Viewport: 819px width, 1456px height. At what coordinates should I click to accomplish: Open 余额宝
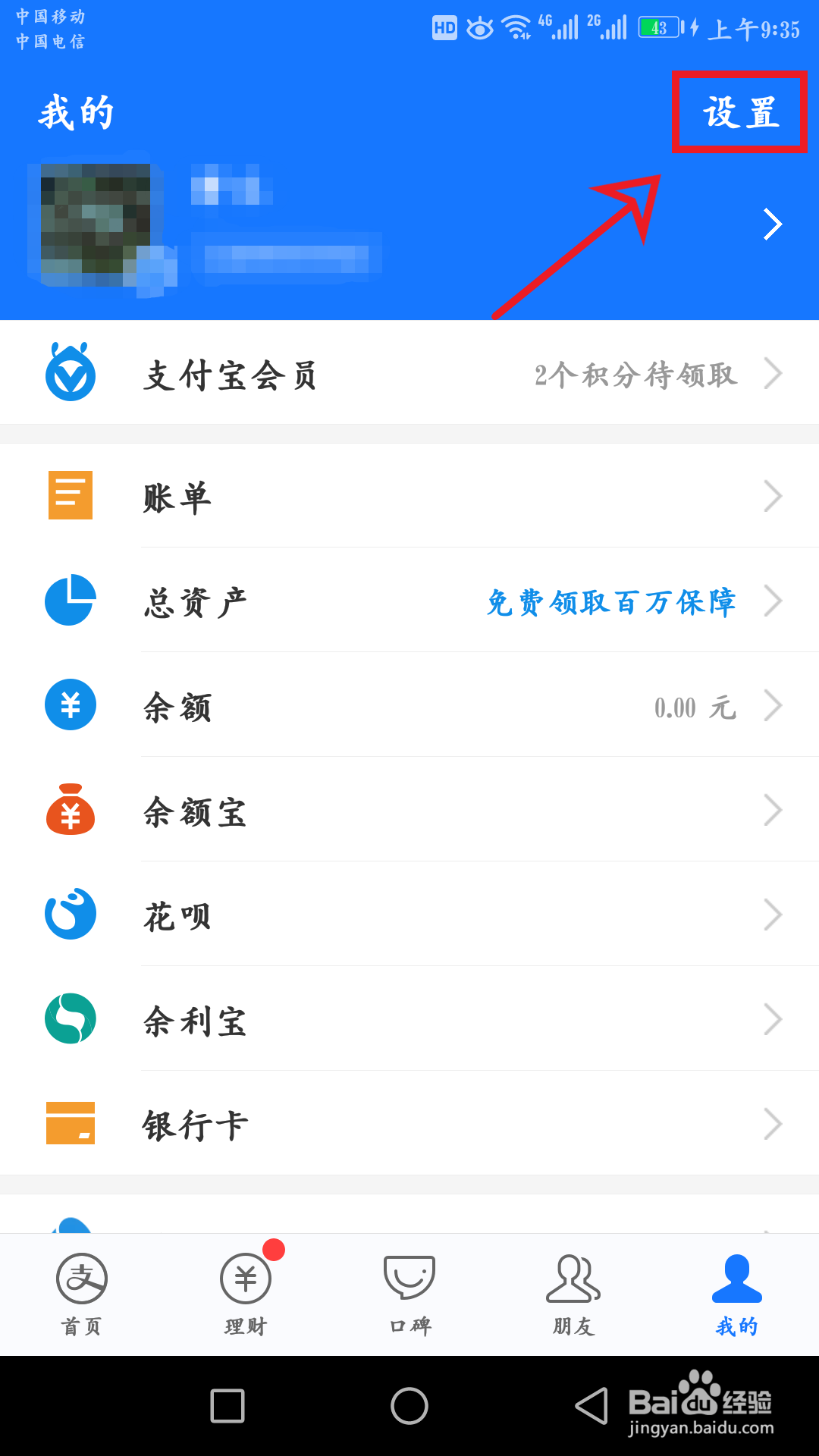tap(409, 810)
